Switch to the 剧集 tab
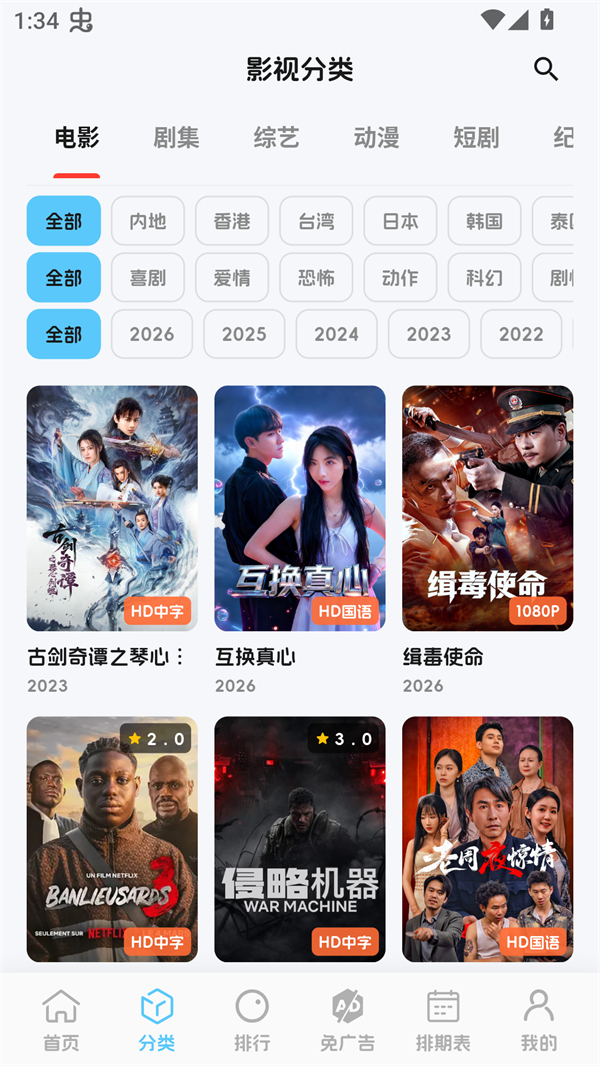The width and height of the screenshot is (600, 1066). (x=176, y=138)
